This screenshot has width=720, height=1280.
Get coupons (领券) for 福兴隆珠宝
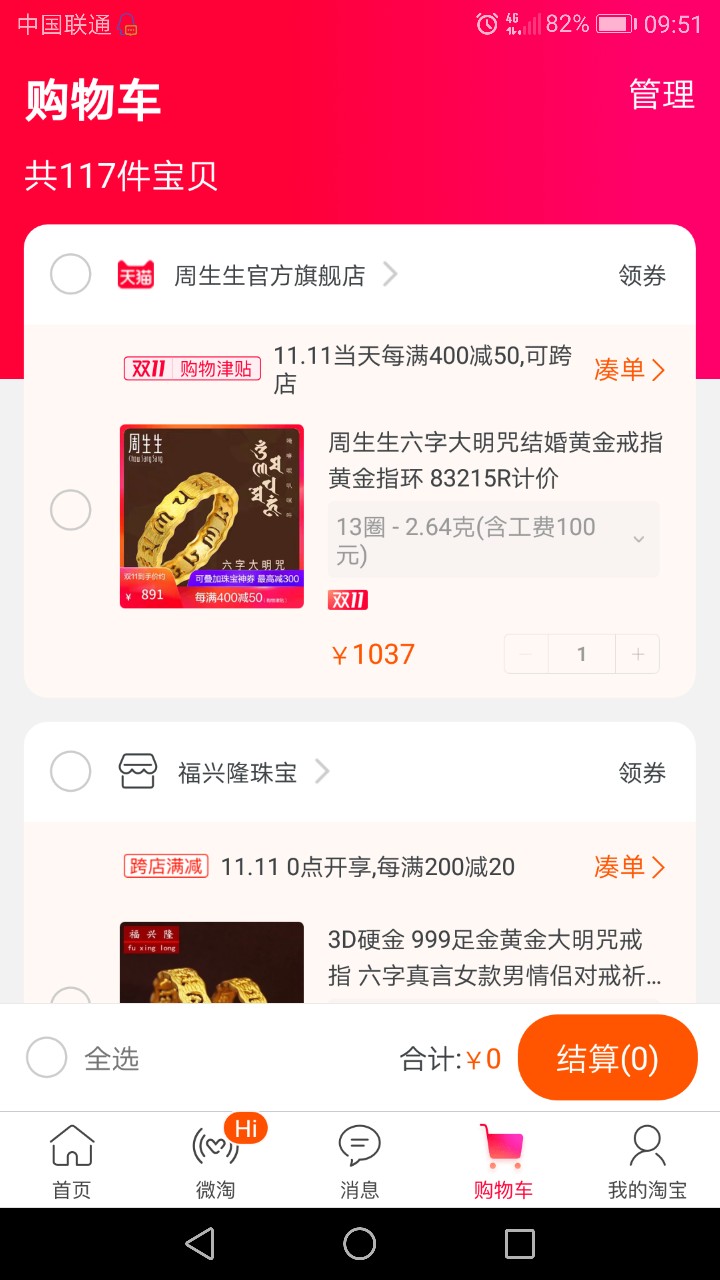pos(642,772)
